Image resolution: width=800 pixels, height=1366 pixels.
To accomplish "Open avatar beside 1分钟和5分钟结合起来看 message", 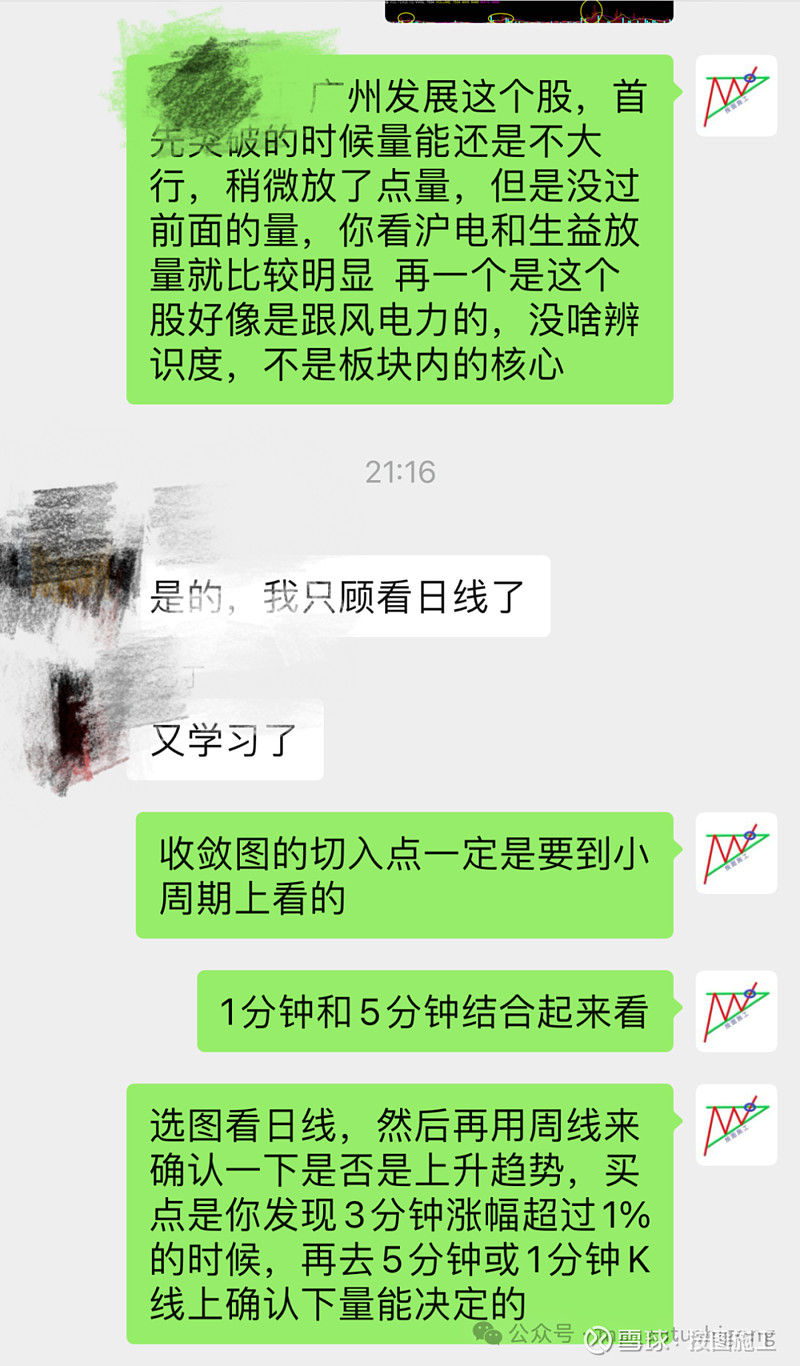I will [x=736, y=1011].
